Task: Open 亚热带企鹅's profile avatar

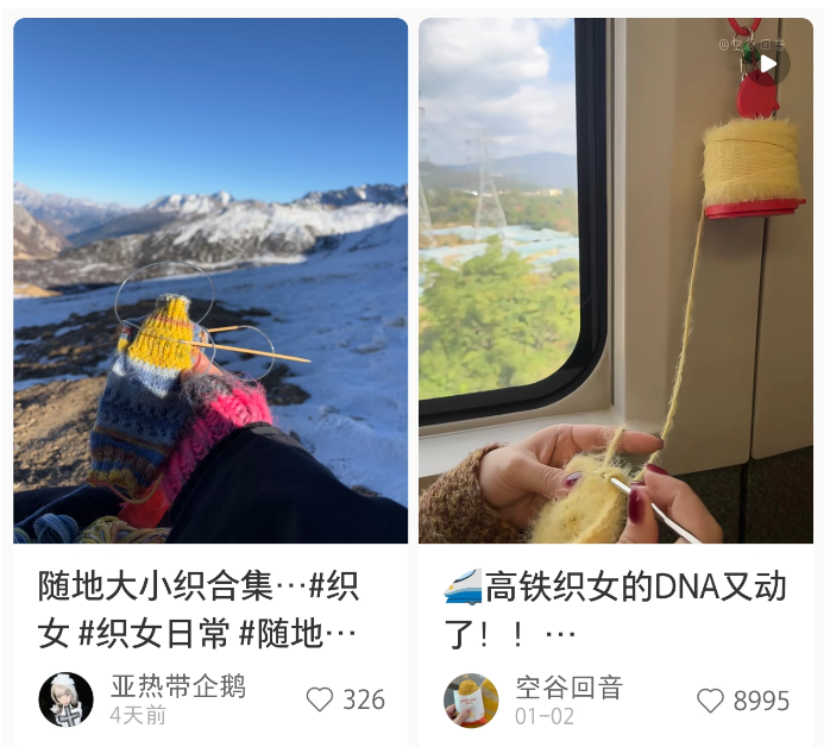Action: point(66,699)
